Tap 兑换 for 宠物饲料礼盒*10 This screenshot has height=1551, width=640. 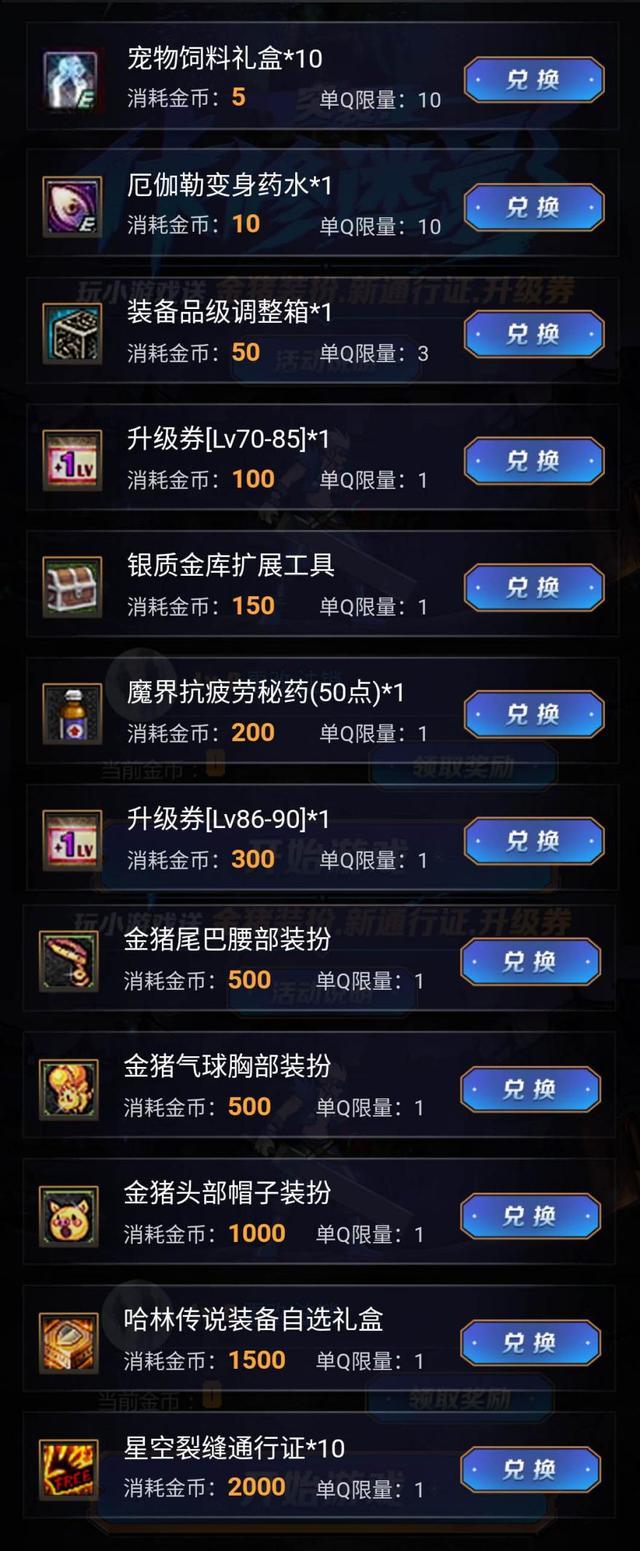534,80
